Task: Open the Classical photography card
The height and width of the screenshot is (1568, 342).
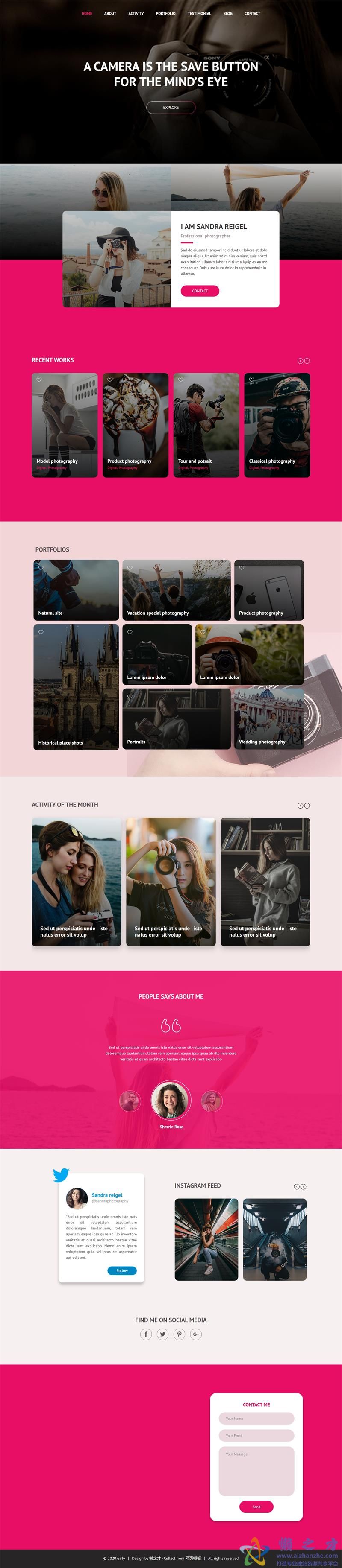Action: [277, 425]
